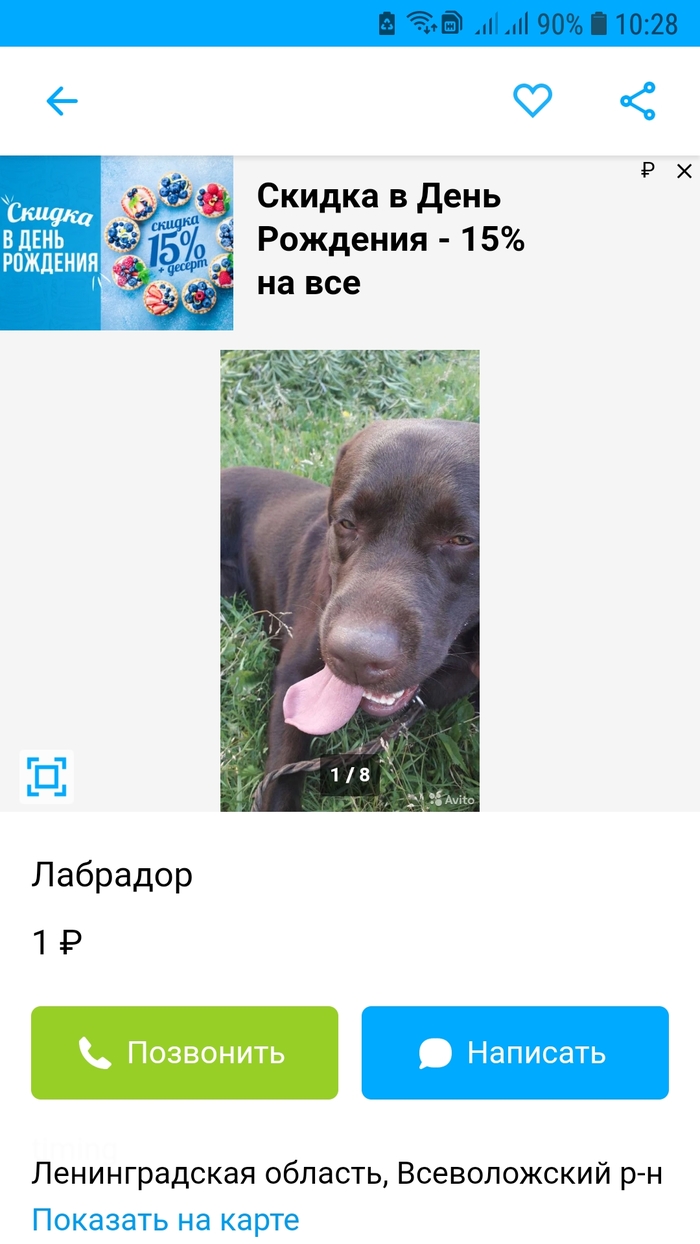Image resolution: width=700 pixels, height=1244 pixels.
Task: Share this Labrador listing
Action: click(x=638, y=101)
